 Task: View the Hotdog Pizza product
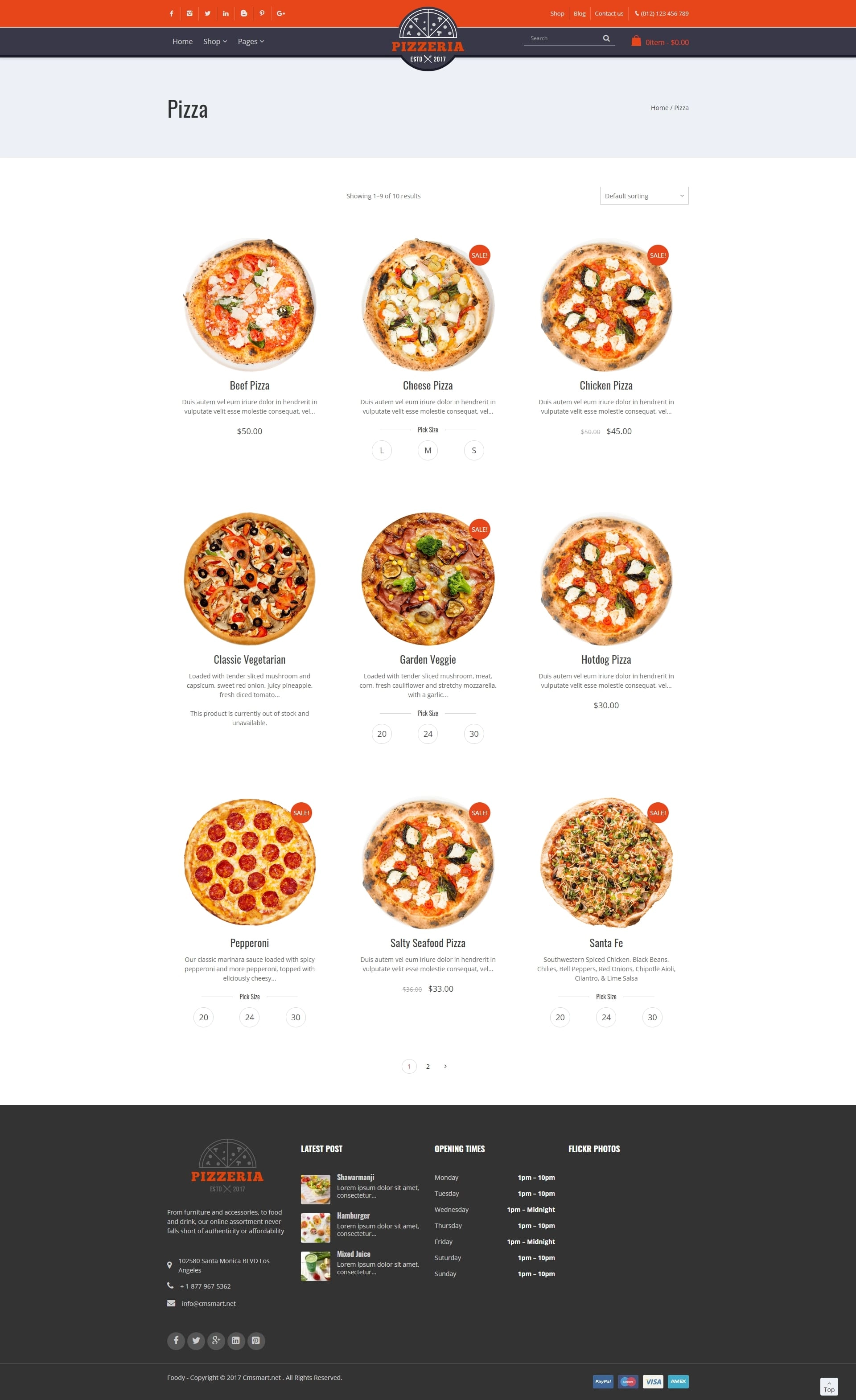pos(606,660)
